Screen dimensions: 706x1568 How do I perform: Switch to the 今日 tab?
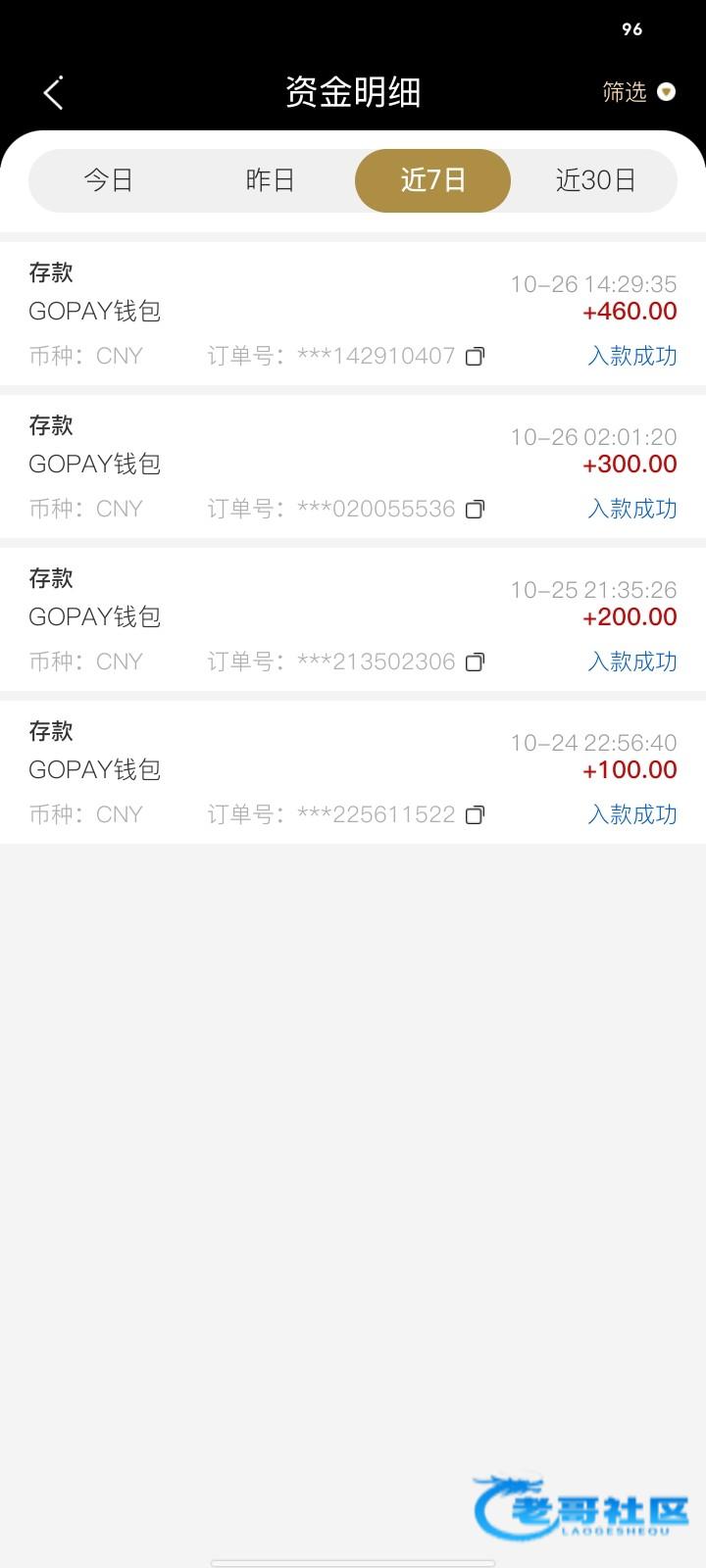coord(108,180)
